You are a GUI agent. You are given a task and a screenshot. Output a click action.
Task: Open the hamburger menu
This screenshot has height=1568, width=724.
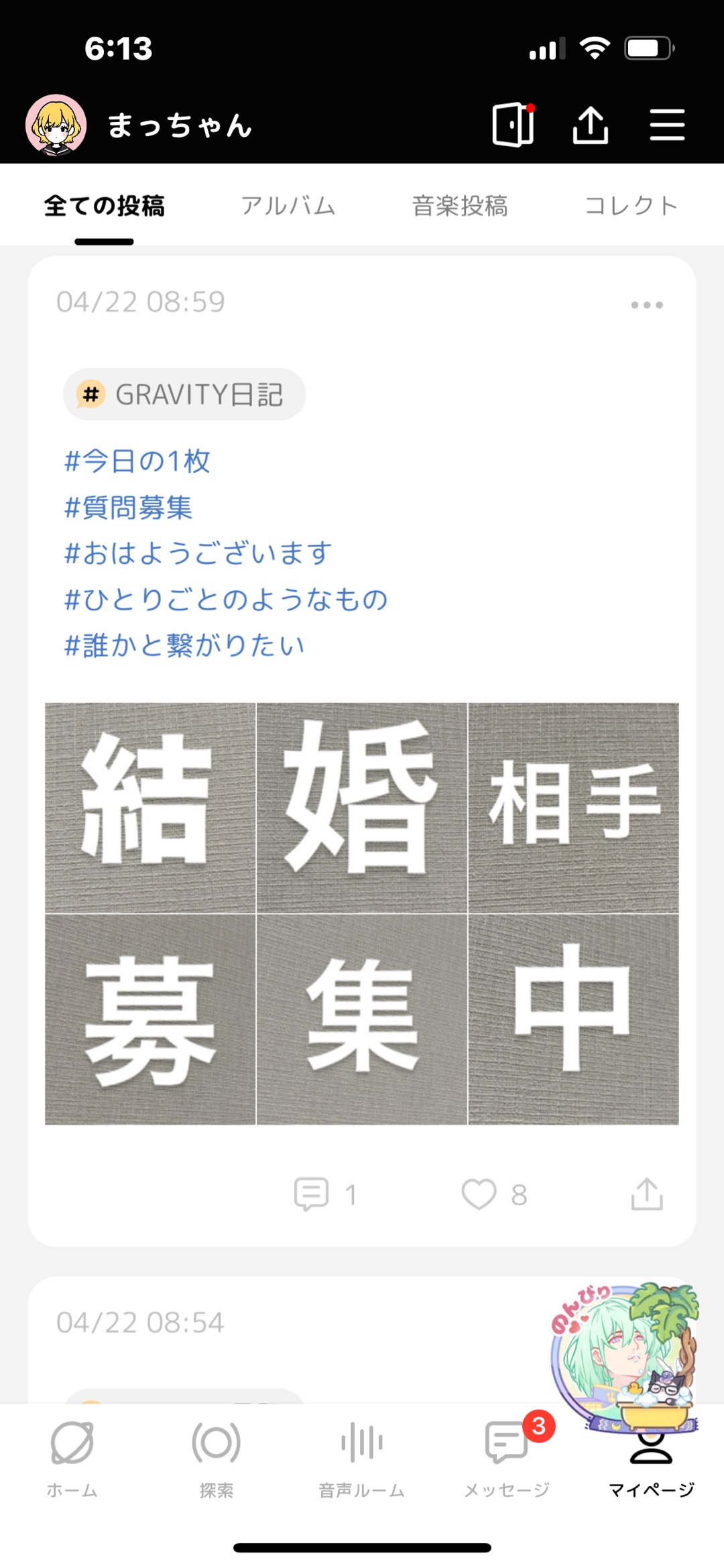pyautogui.click(x=667, y=125)
